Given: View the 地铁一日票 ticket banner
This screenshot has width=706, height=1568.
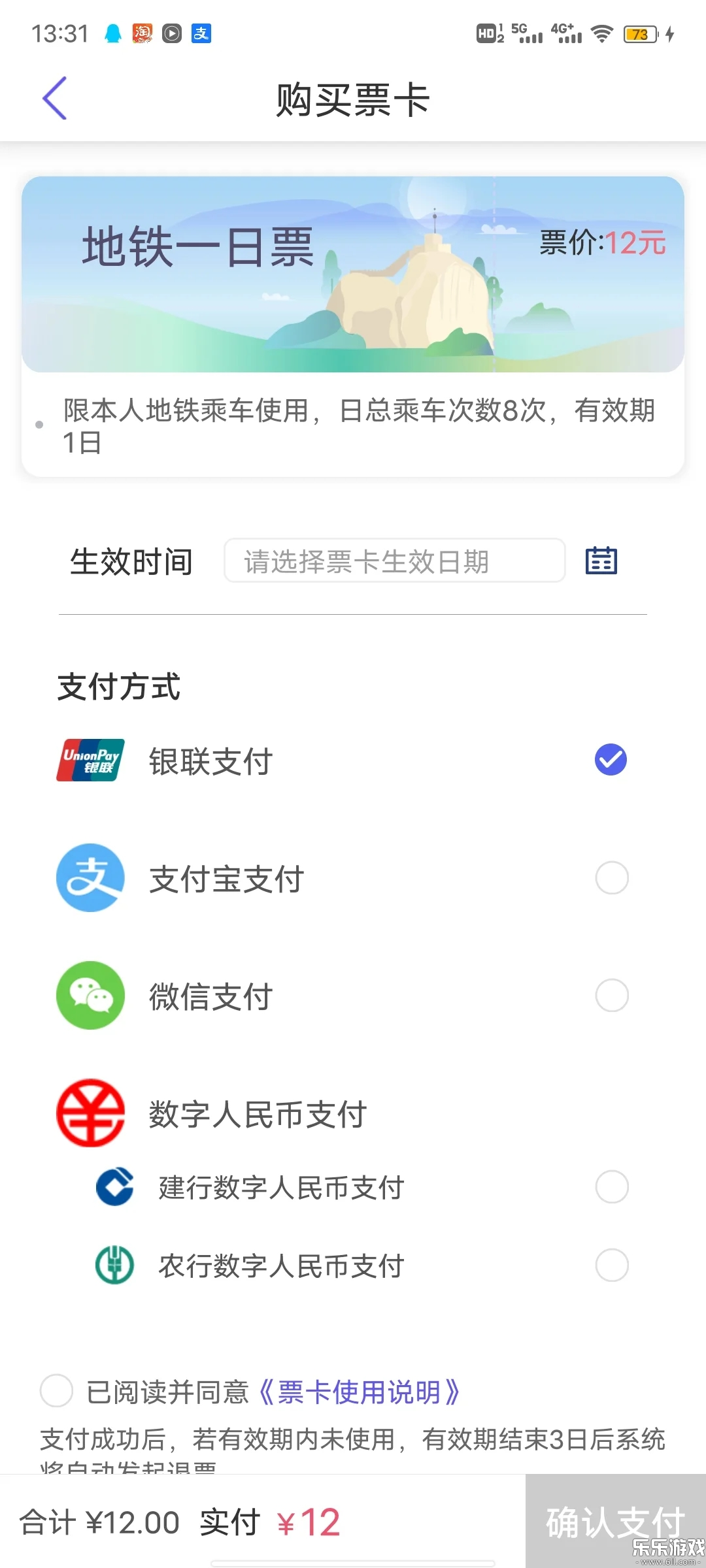Looking at the screenshot, I should click(353, 273).
